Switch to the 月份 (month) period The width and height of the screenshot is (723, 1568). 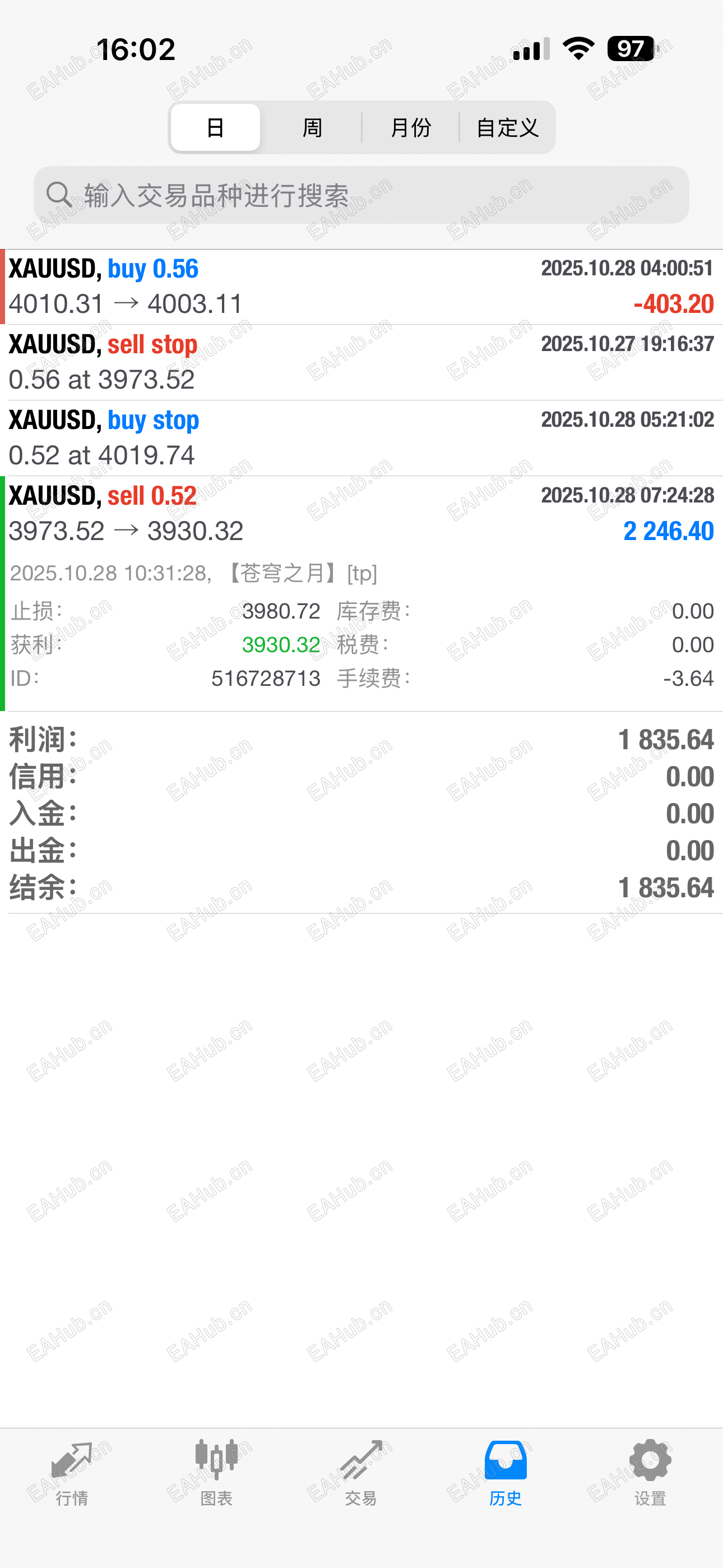point(410,128)
